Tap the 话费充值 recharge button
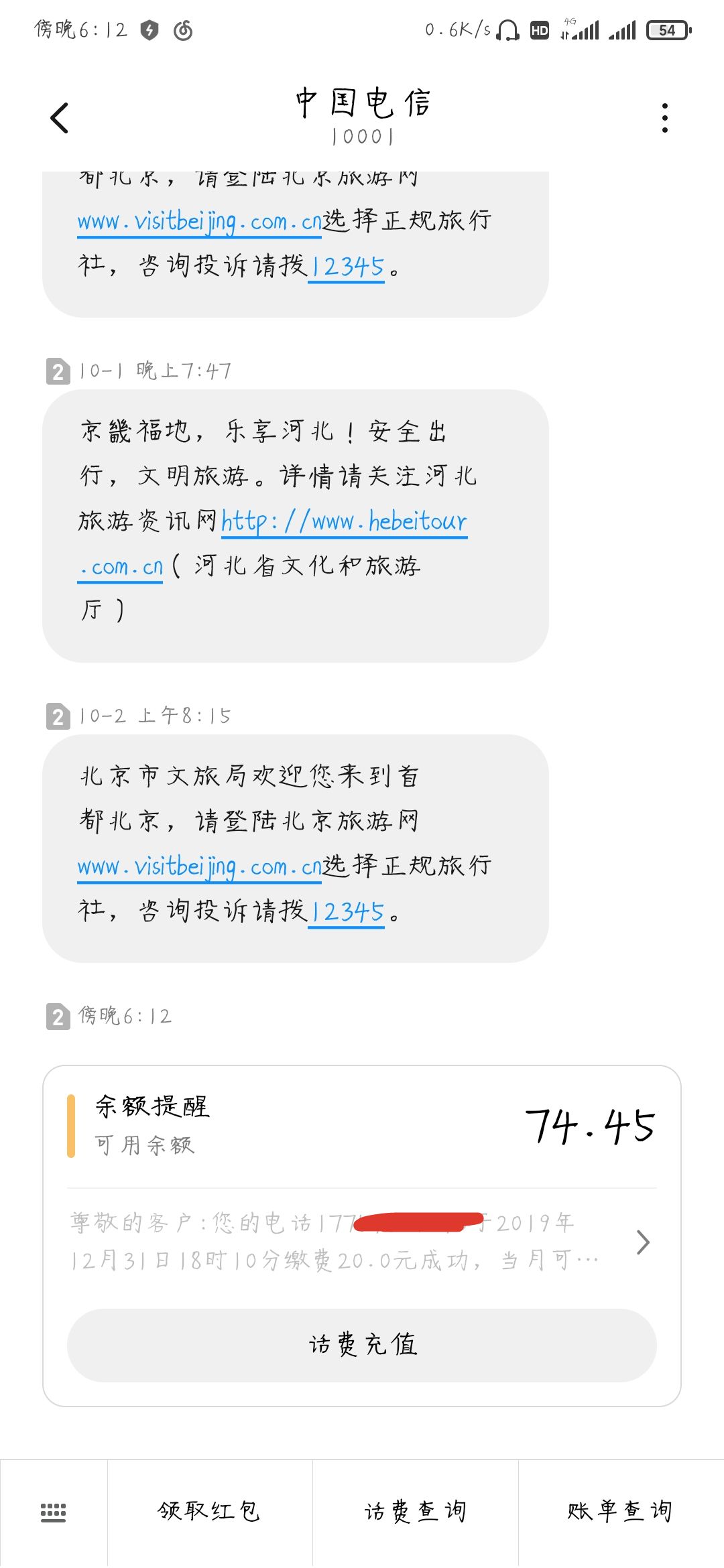Image resolution: width=724 pixels, height=1568 pixels. (x=362, y=1345)
